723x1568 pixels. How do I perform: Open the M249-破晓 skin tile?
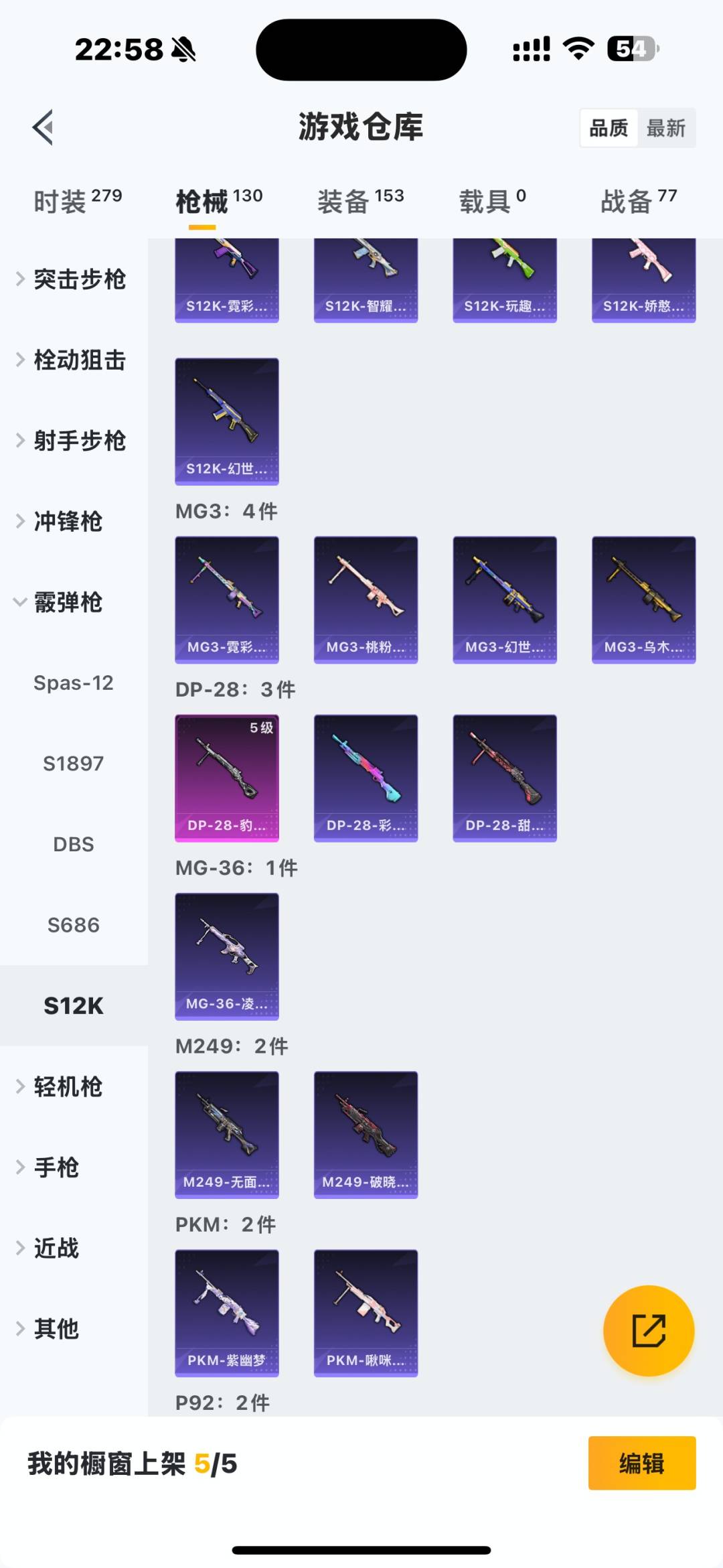pos(366,1134)
